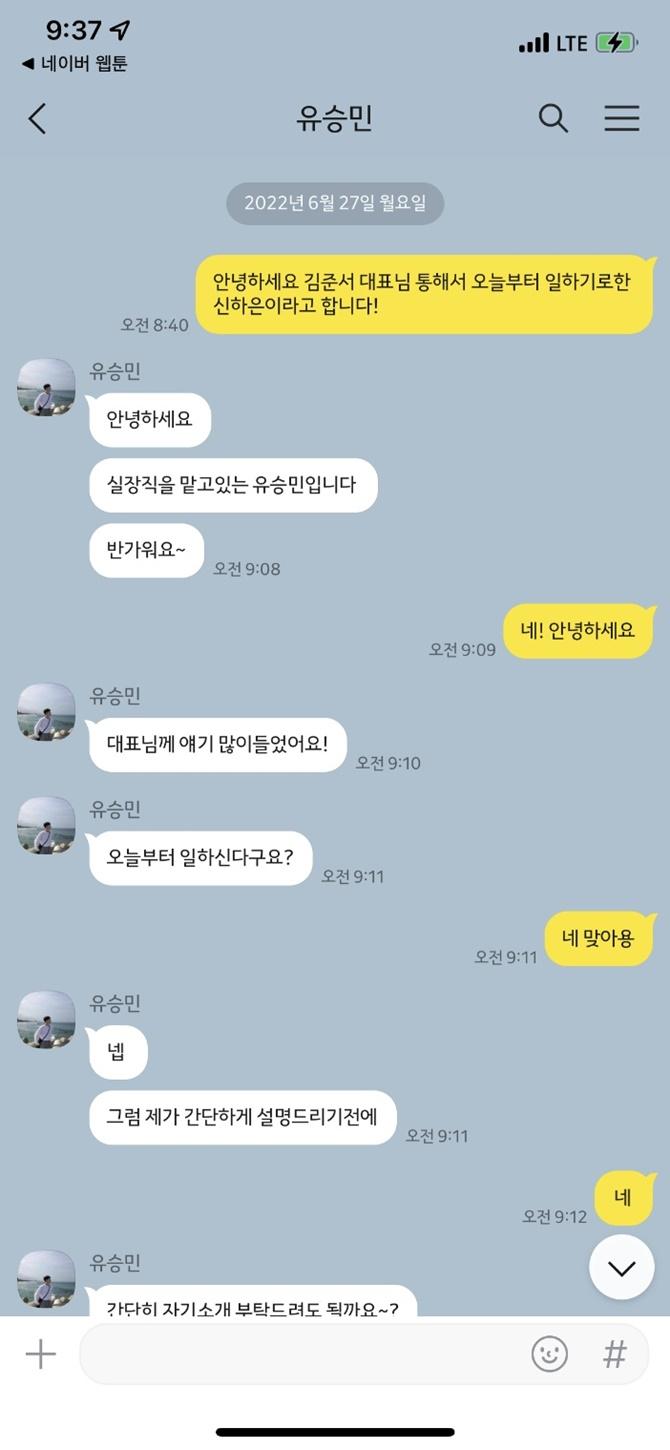Return to 네이버 웹툰 app

coord(74,64)
